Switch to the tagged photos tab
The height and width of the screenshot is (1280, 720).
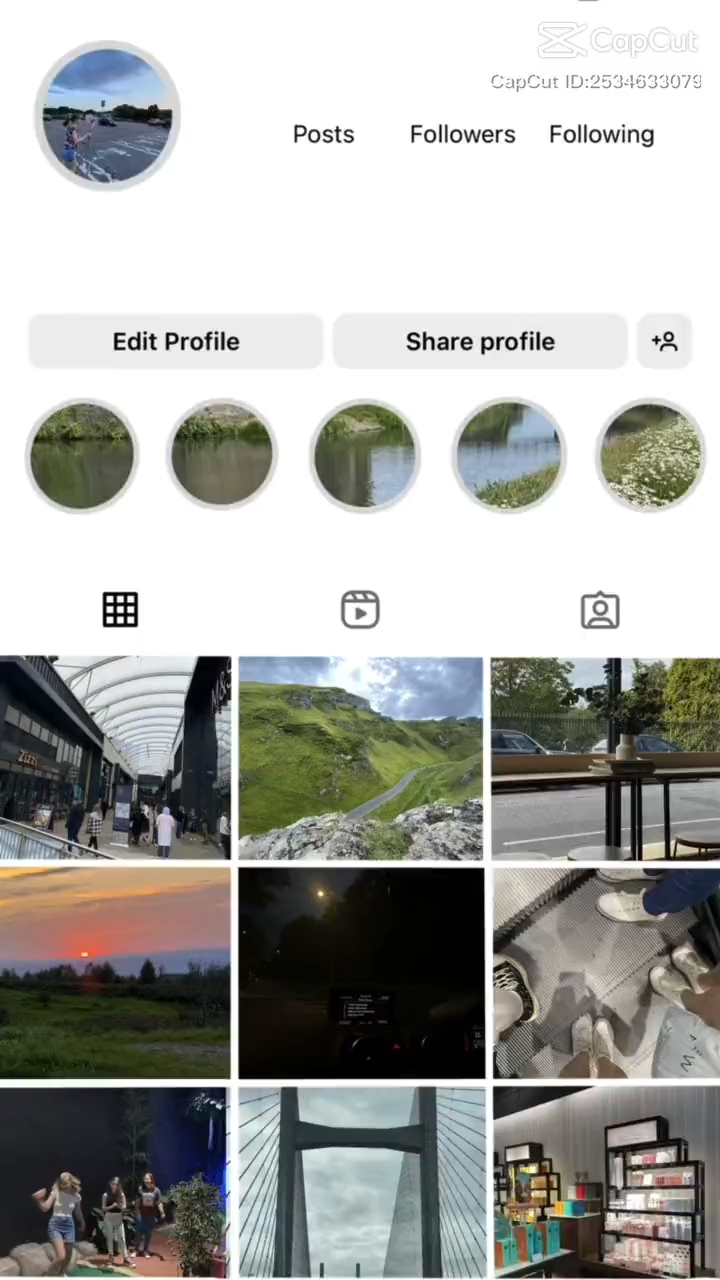coord(600,610)
